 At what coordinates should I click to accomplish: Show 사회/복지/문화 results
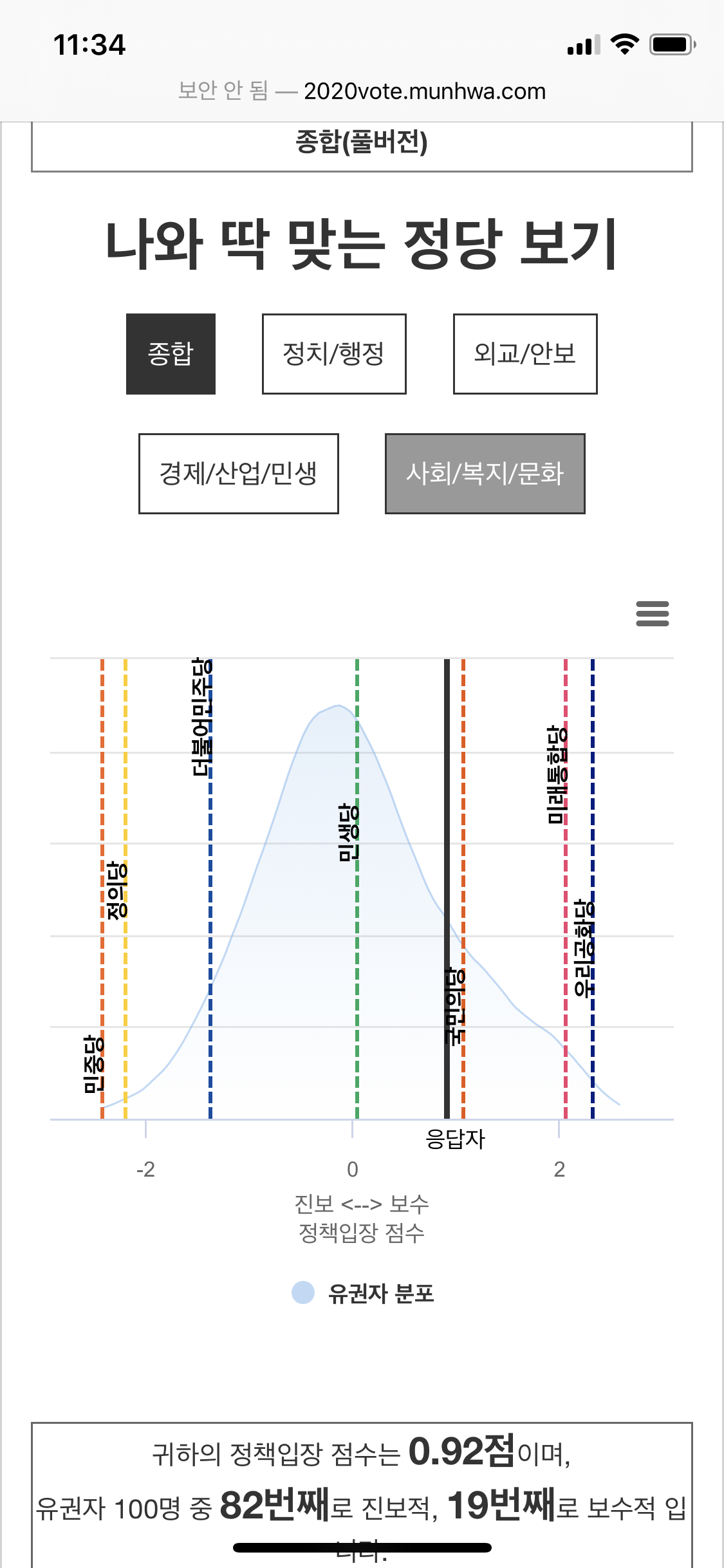[485, 474]
